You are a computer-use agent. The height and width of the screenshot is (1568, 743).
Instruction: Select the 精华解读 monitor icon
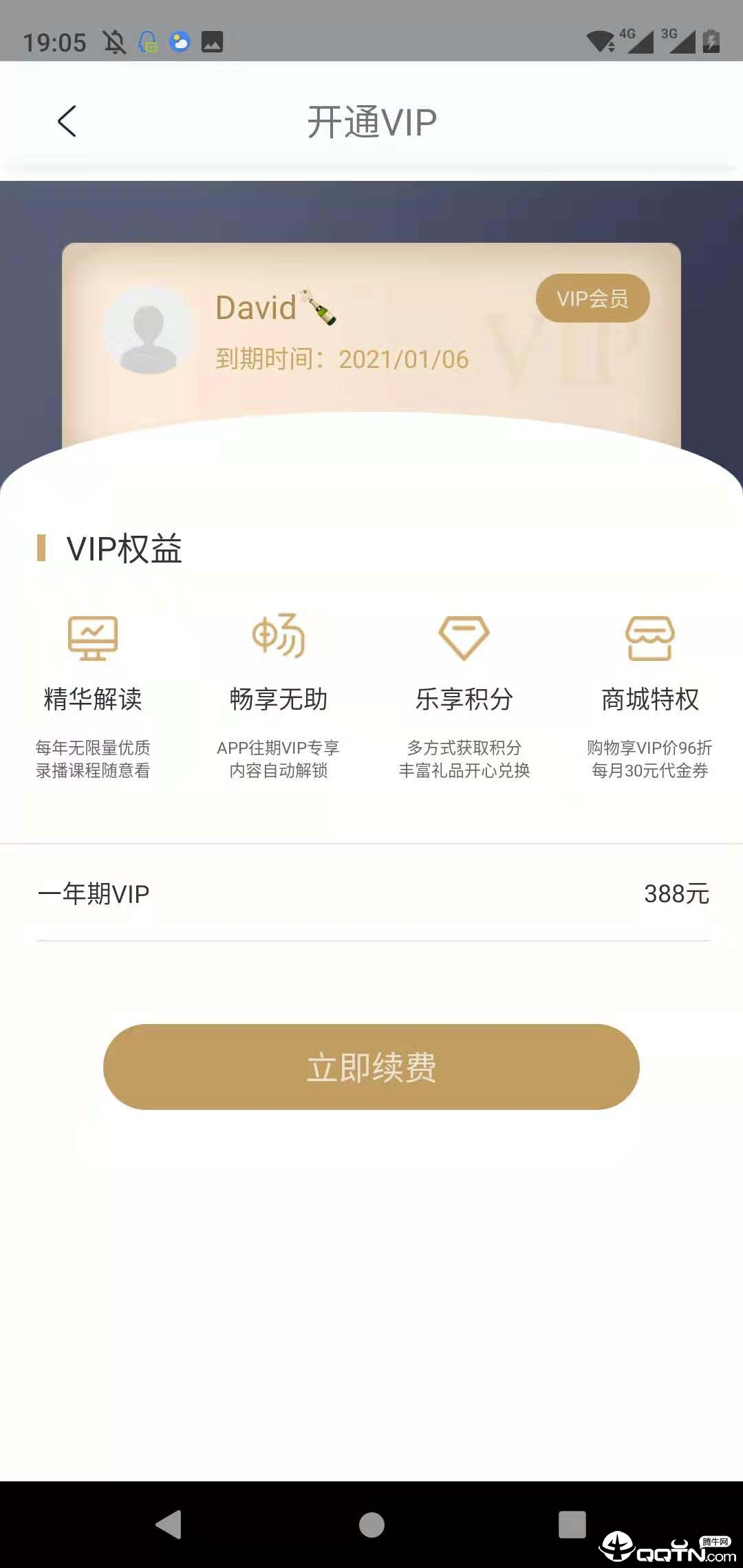tap(91, 638)
